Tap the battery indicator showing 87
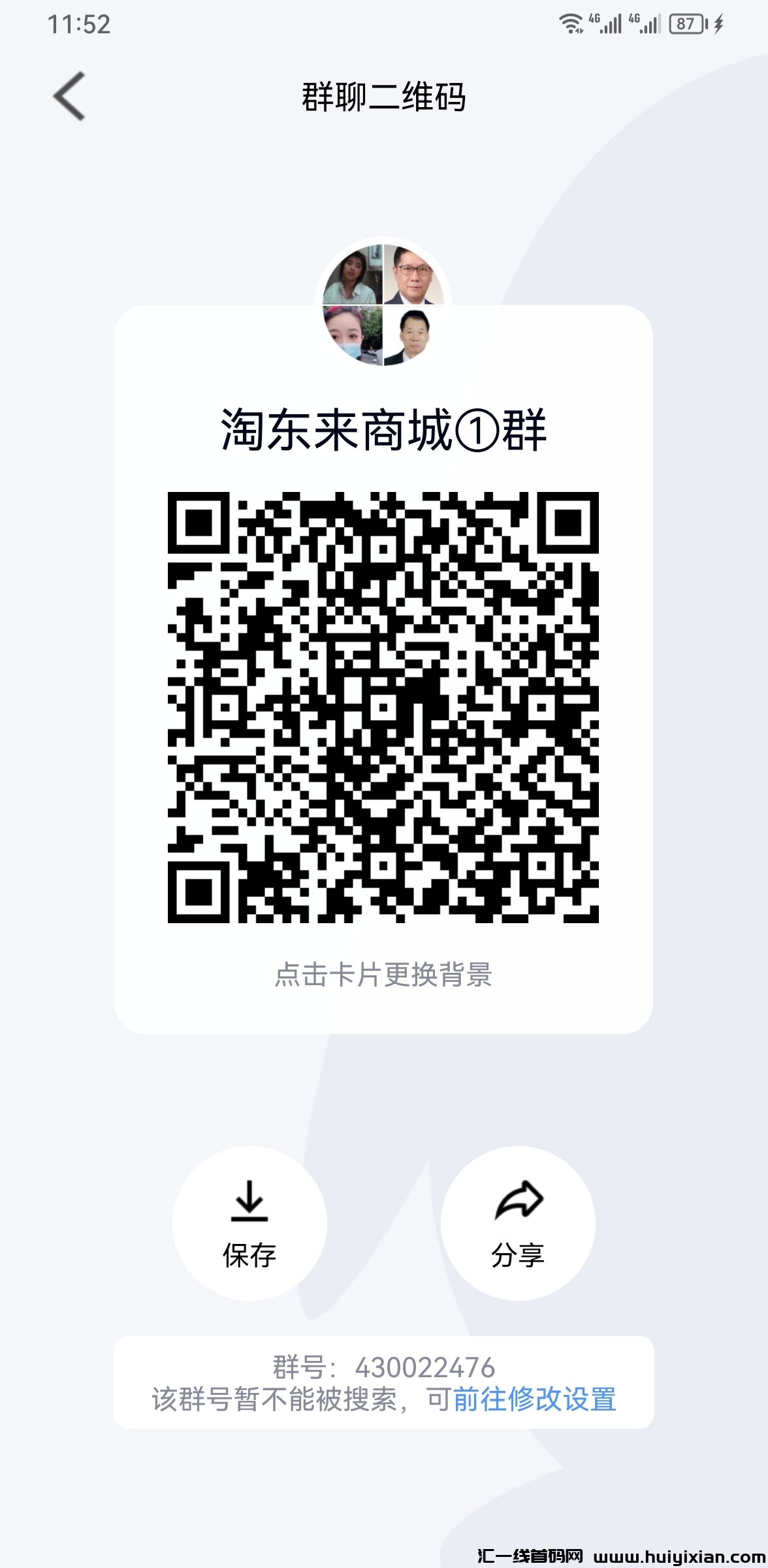The height and width of the screenshot is (1568, 768). (686, 22)
